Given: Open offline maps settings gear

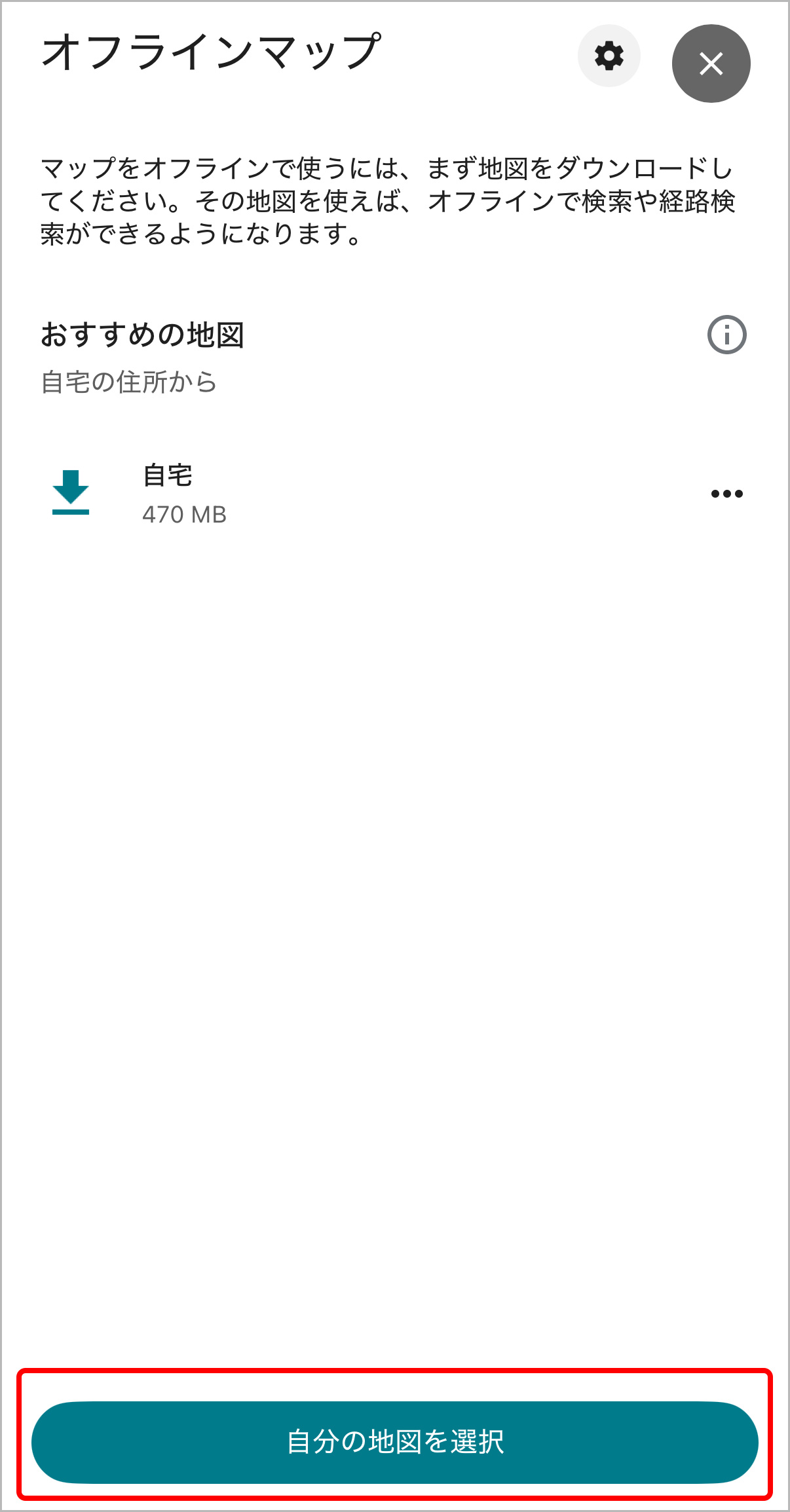Looking at the screenshot, I should (x=609, y=56).
